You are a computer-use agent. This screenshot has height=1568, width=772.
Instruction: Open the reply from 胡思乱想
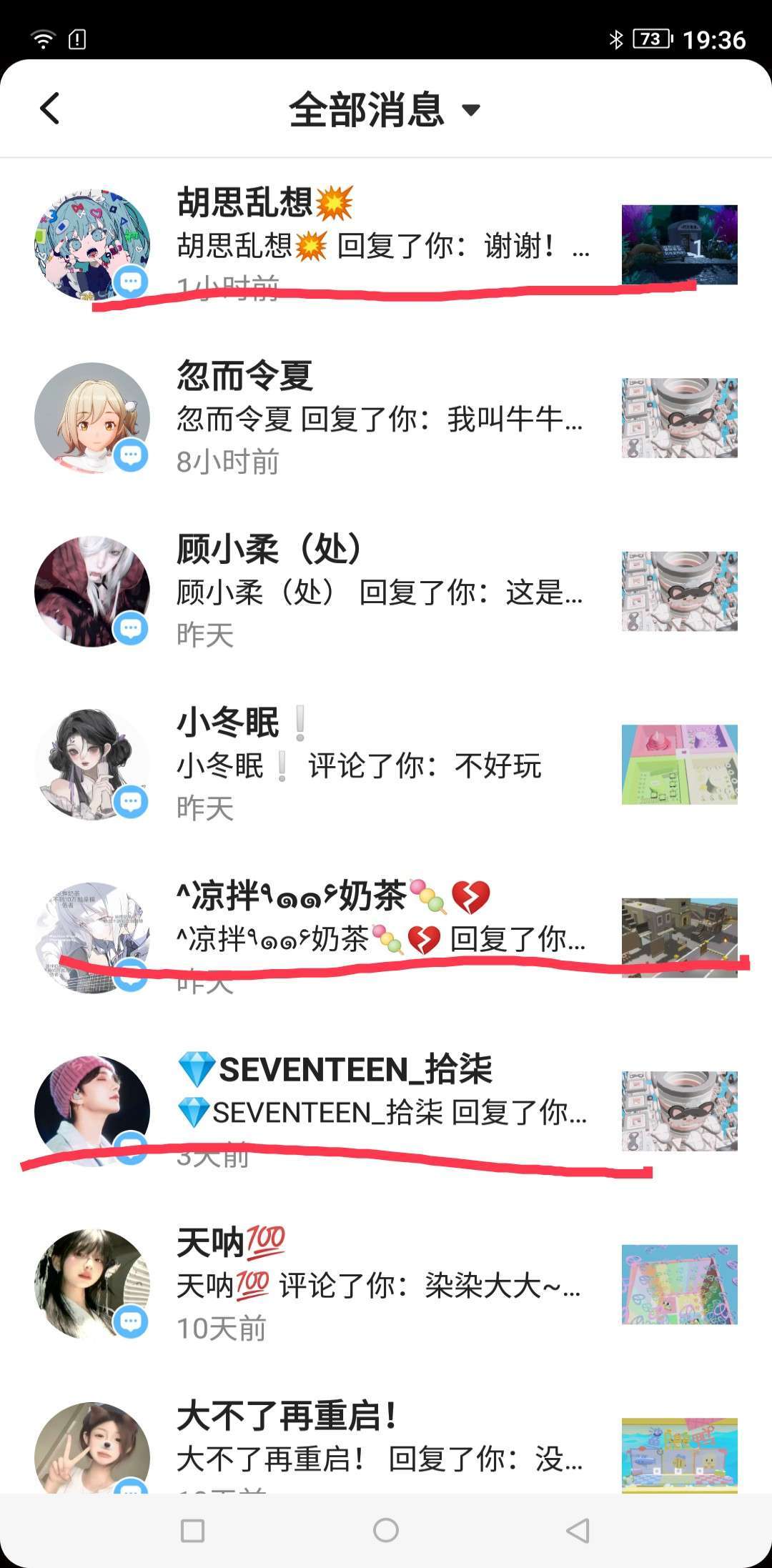click(x=382, y=245)
